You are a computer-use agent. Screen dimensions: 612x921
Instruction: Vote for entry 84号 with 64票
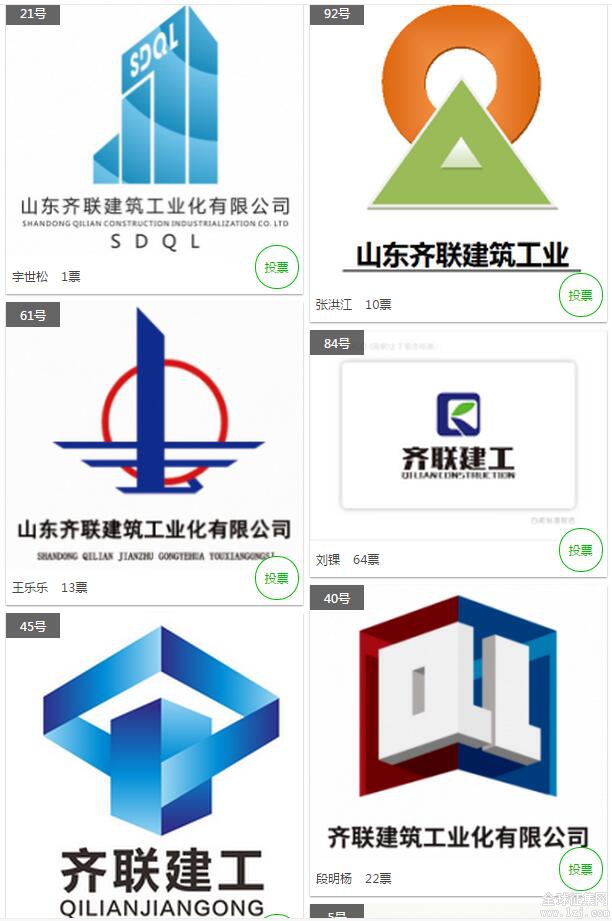coord(580,550)
